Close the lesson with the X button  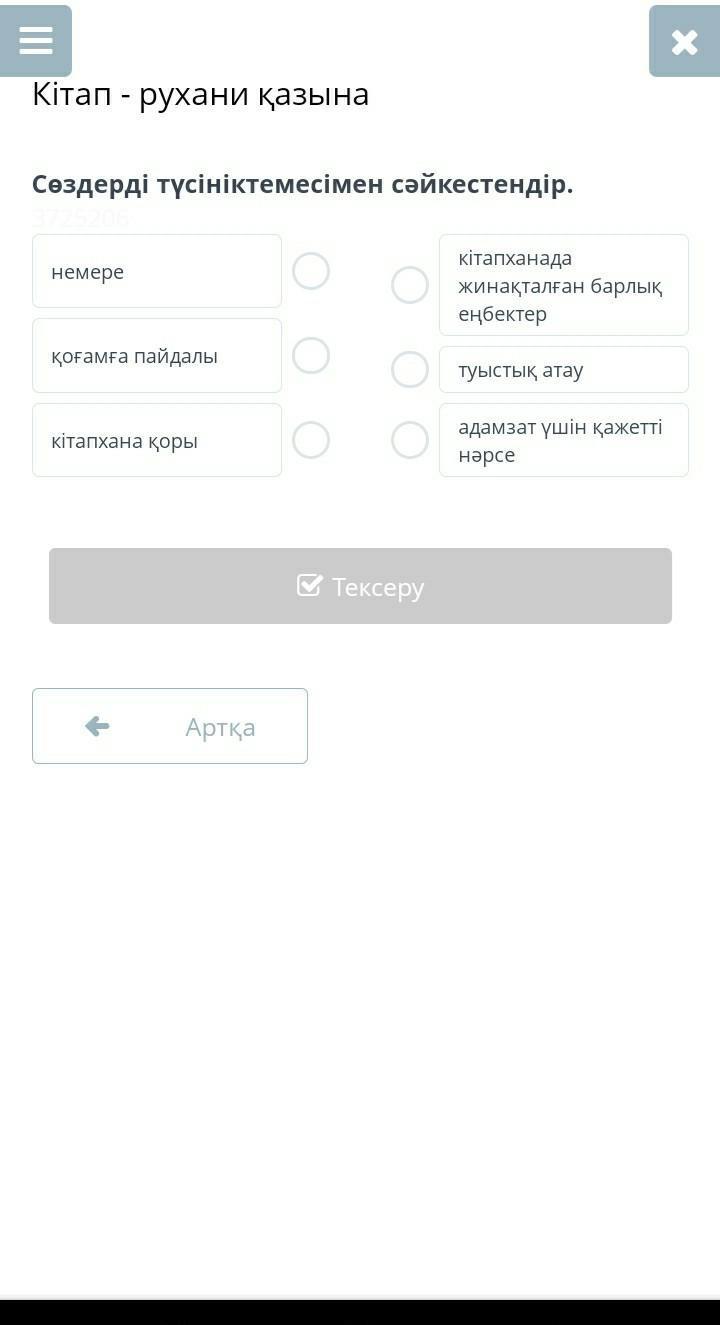684,41
